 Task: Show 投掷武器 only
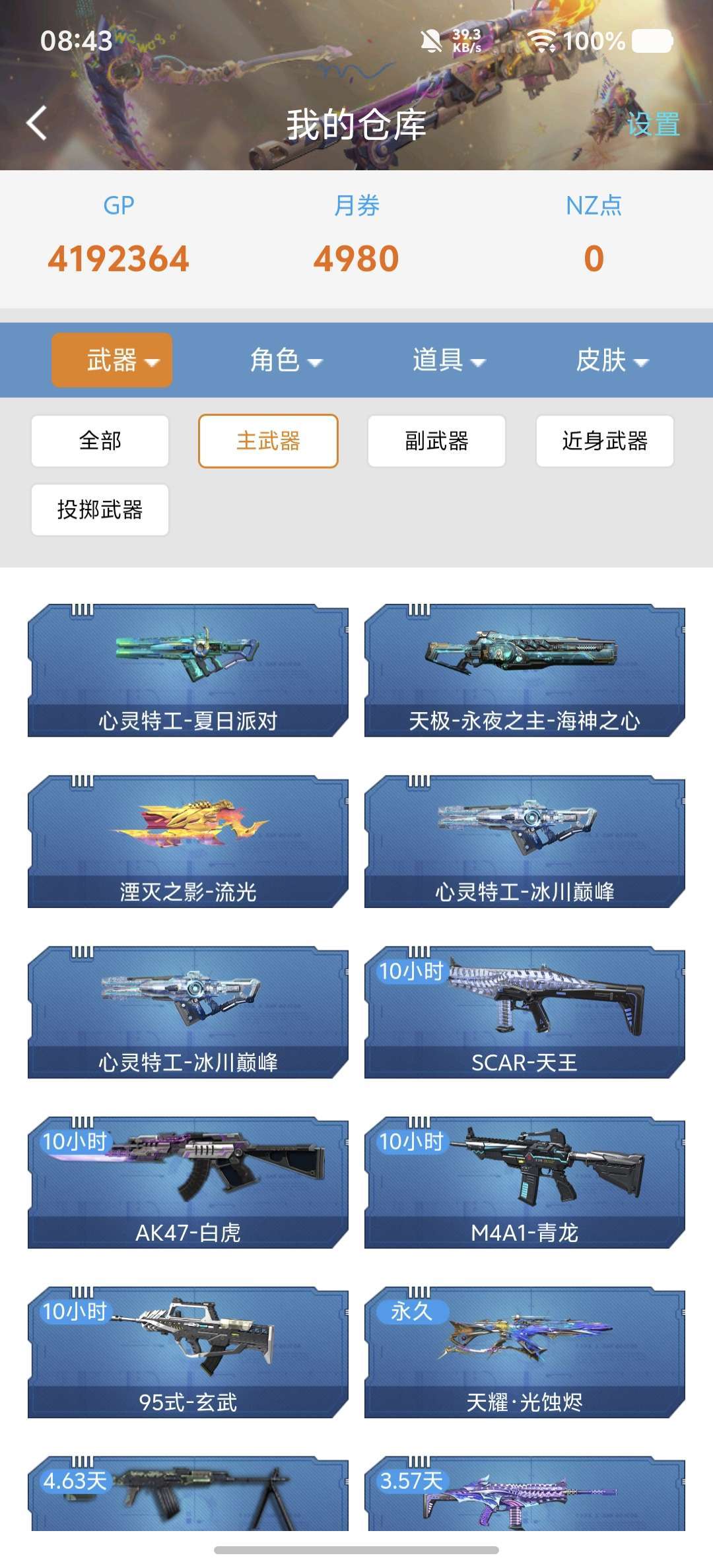[x=100, y=509]
